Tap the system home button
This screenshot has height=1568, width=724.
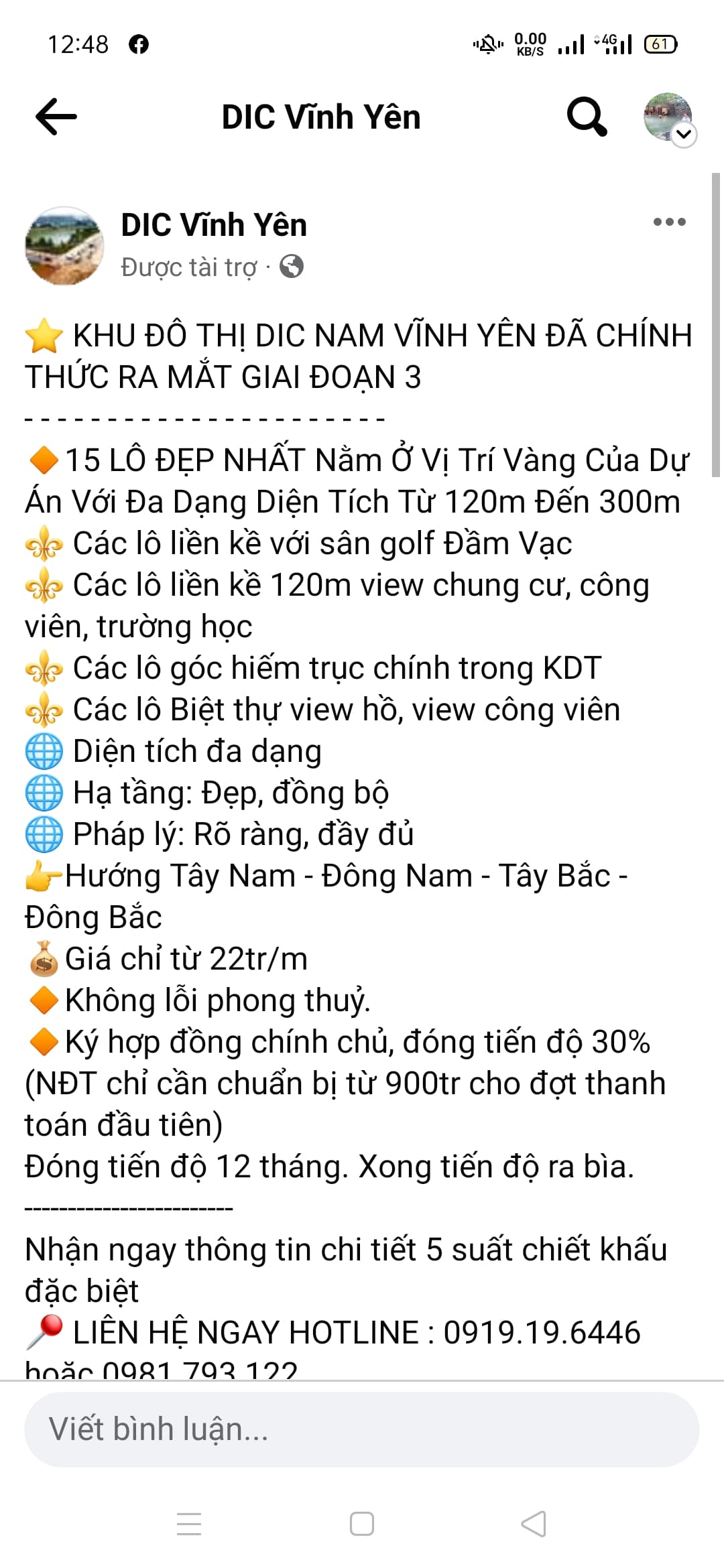coord(362,1524)
